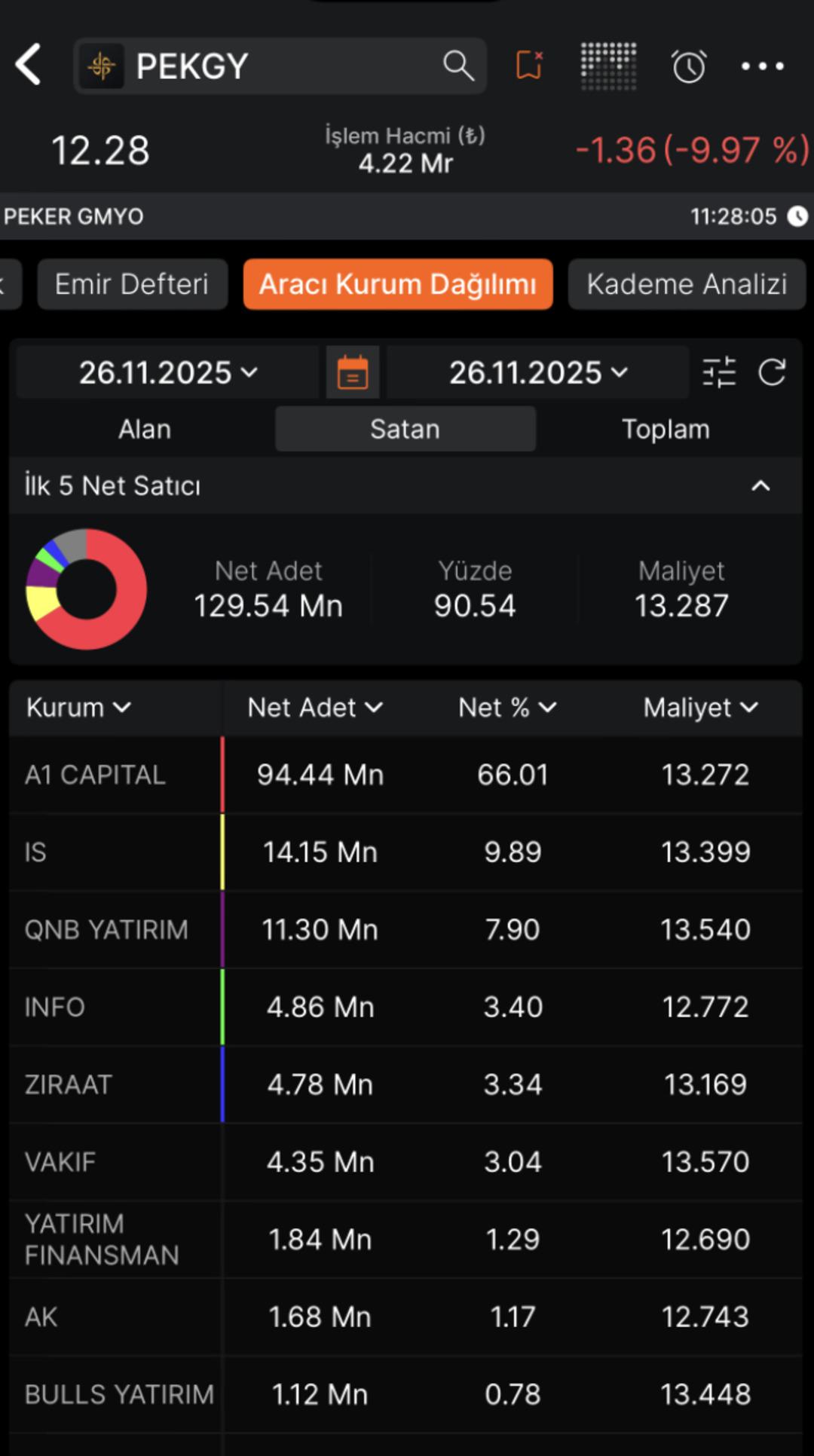Screen dimensions: 814x1456
Task: Open the Kademe Analizi tab
Action: [687, 284]
